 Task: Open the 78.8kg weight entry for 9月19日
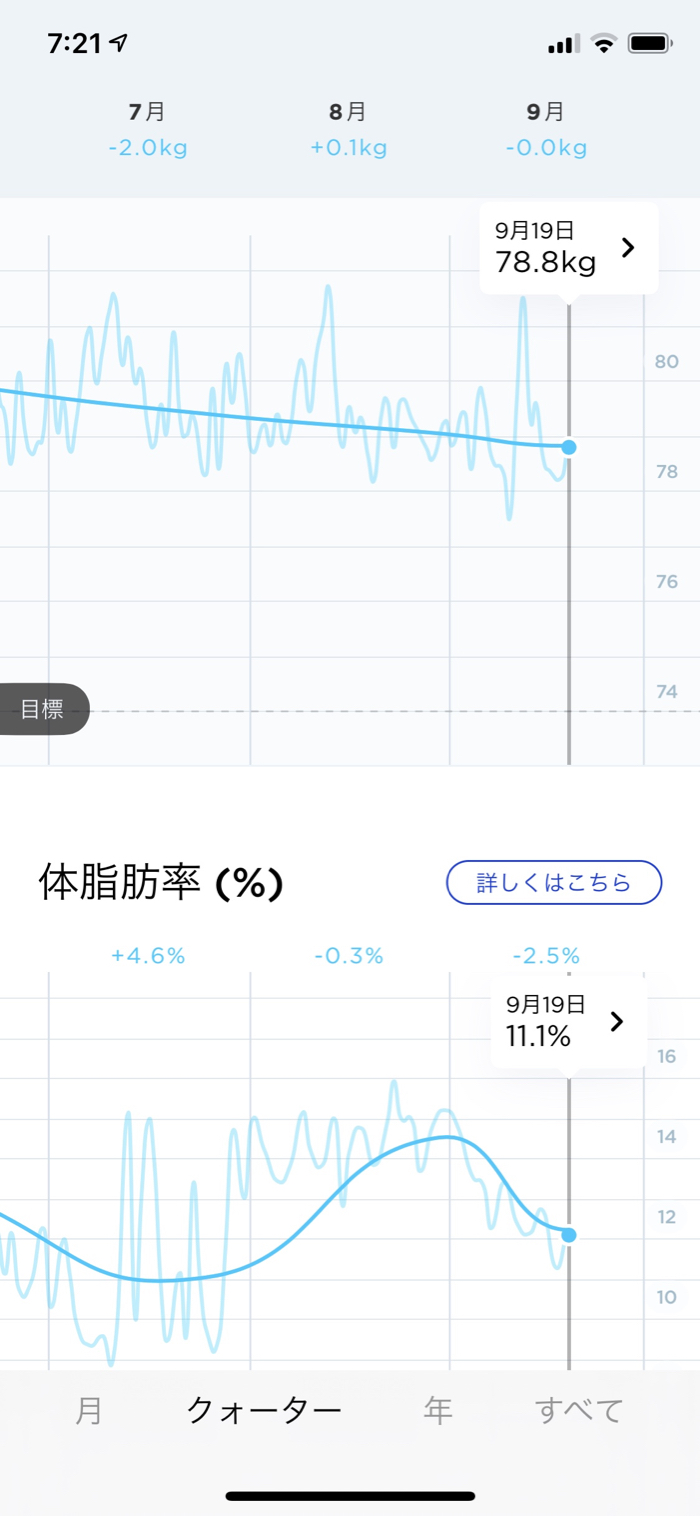point(569,248)
